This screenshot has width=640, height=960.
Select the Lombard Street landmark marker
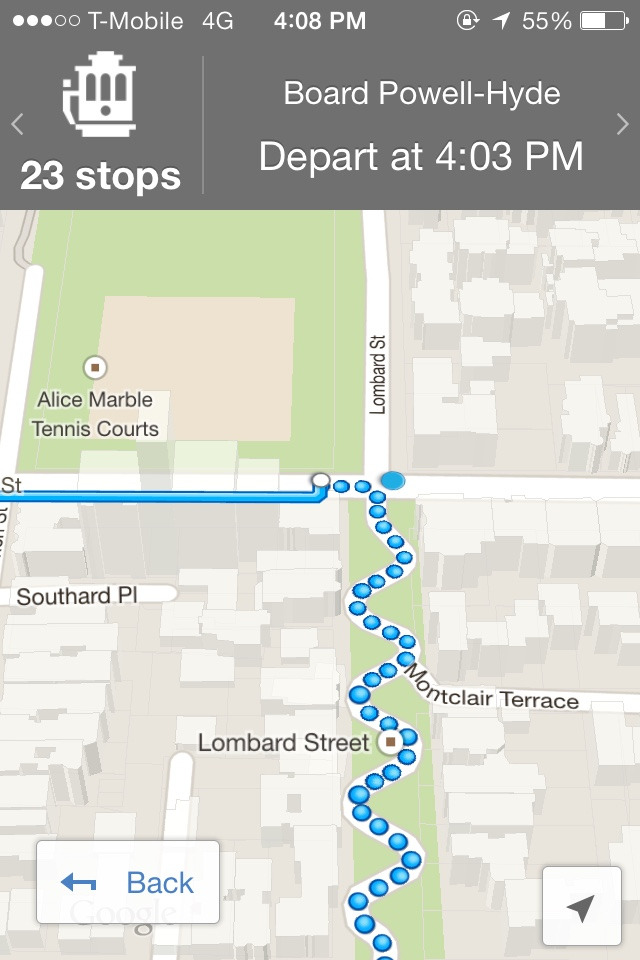pyautogui.click(x=390, y=742)
